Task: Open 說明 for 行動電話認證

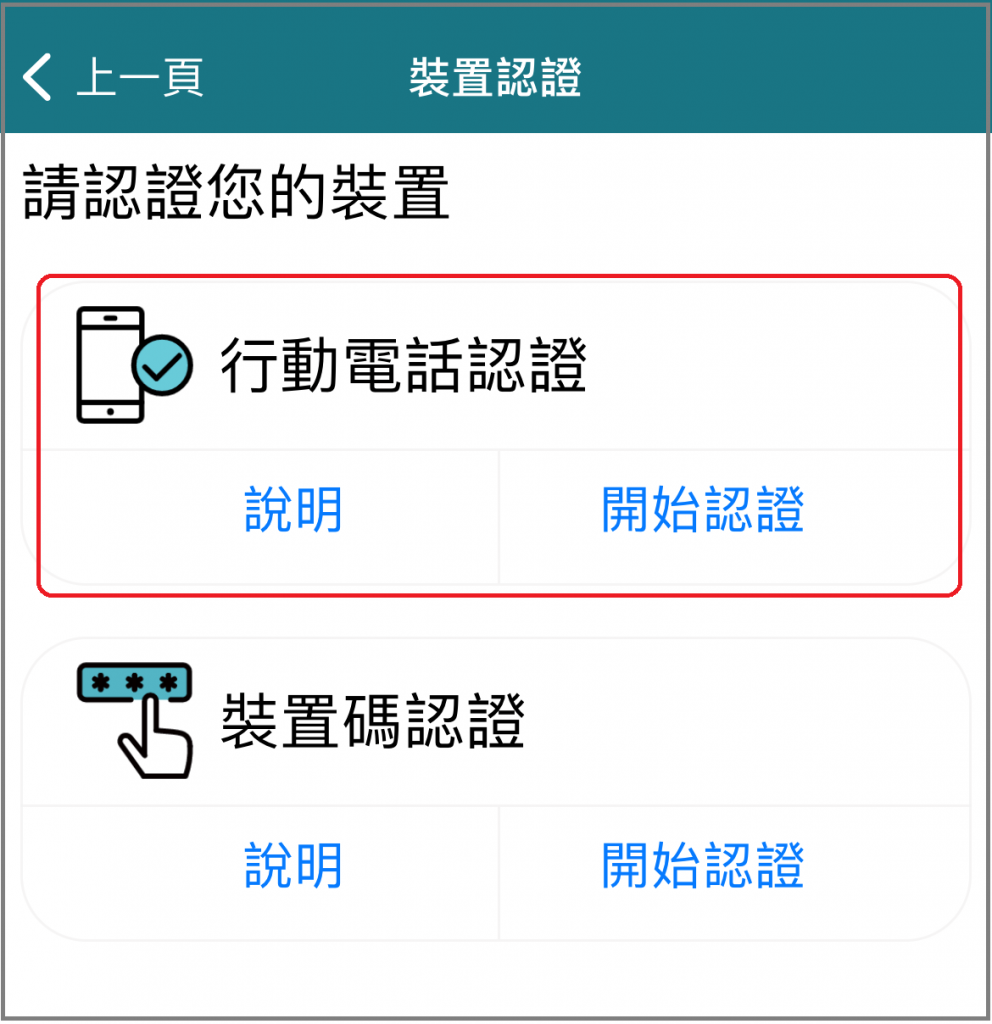Action: pyautogui.click(x=293, y=510)
